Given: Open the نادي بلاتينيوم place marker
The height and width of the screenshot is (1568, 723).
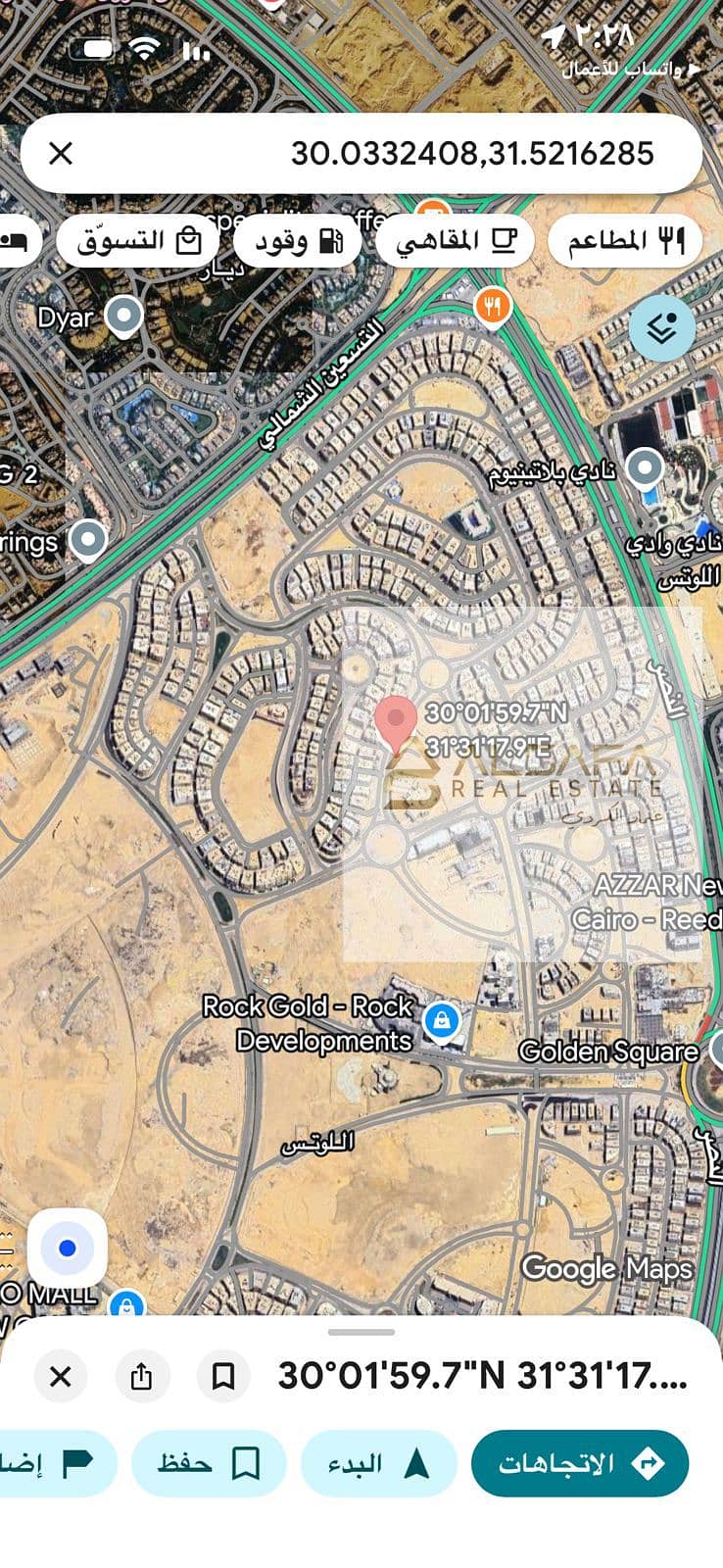Looking at the screenshot, I should tap(645, 468).
